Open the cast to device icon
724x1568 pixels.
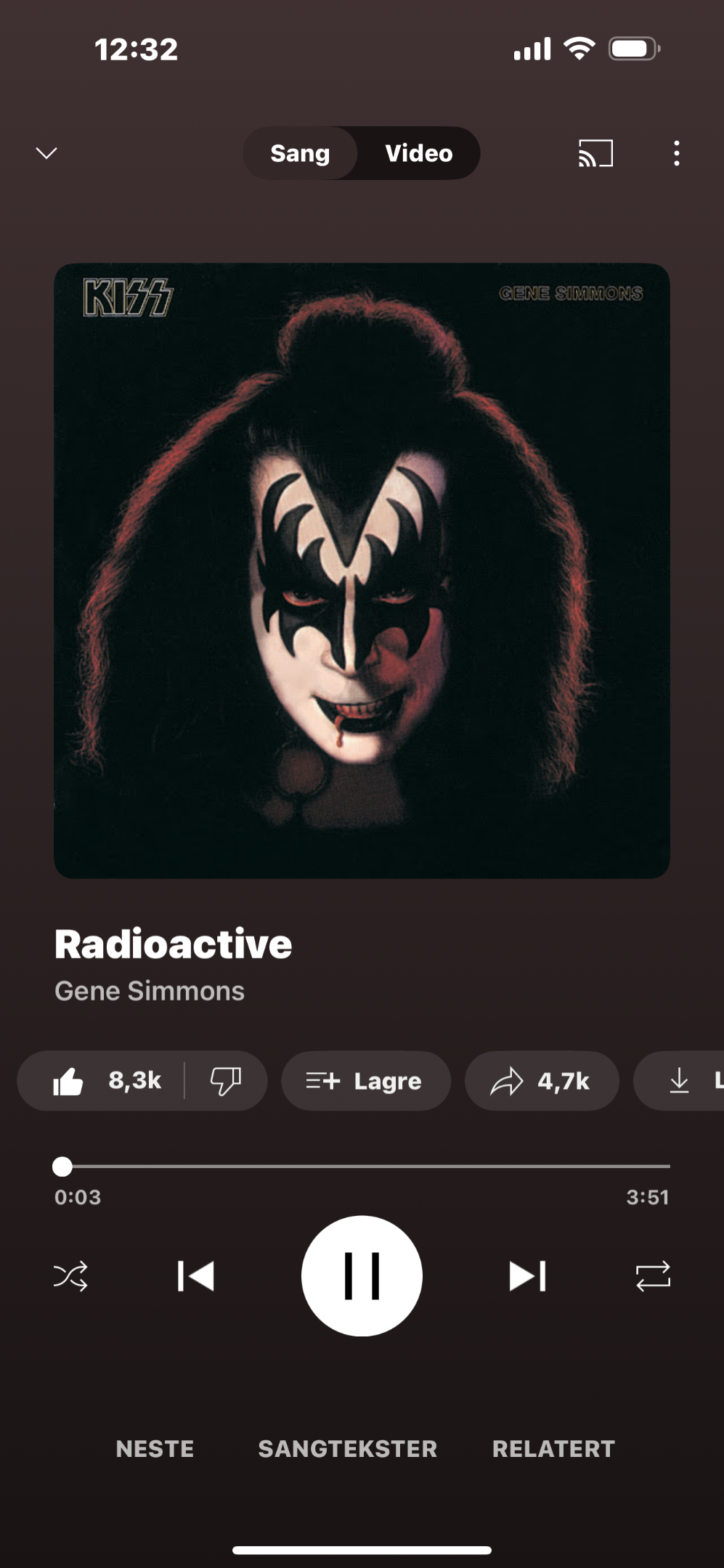(x=595, y=153)
